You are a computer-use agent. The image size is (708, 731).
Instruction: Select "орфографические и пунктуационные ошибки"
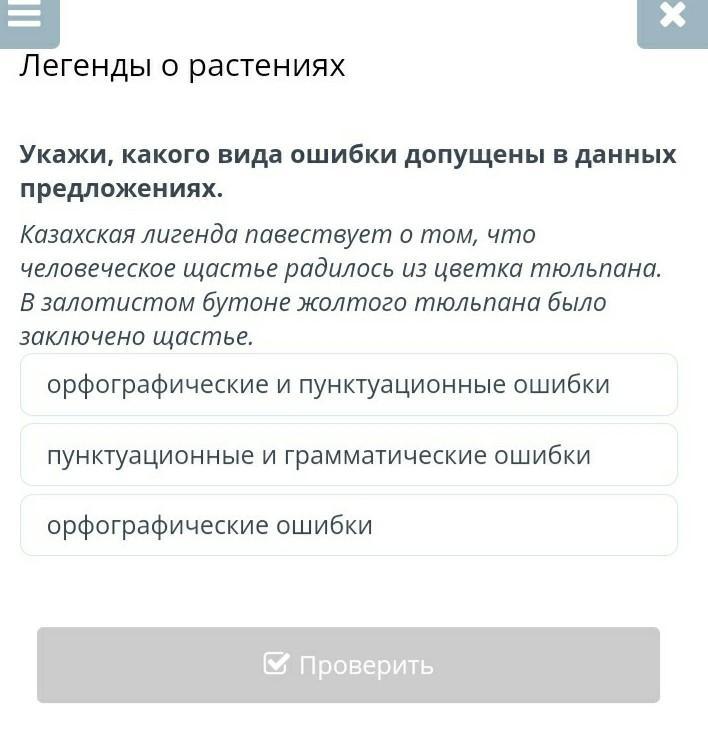point(349,385)
